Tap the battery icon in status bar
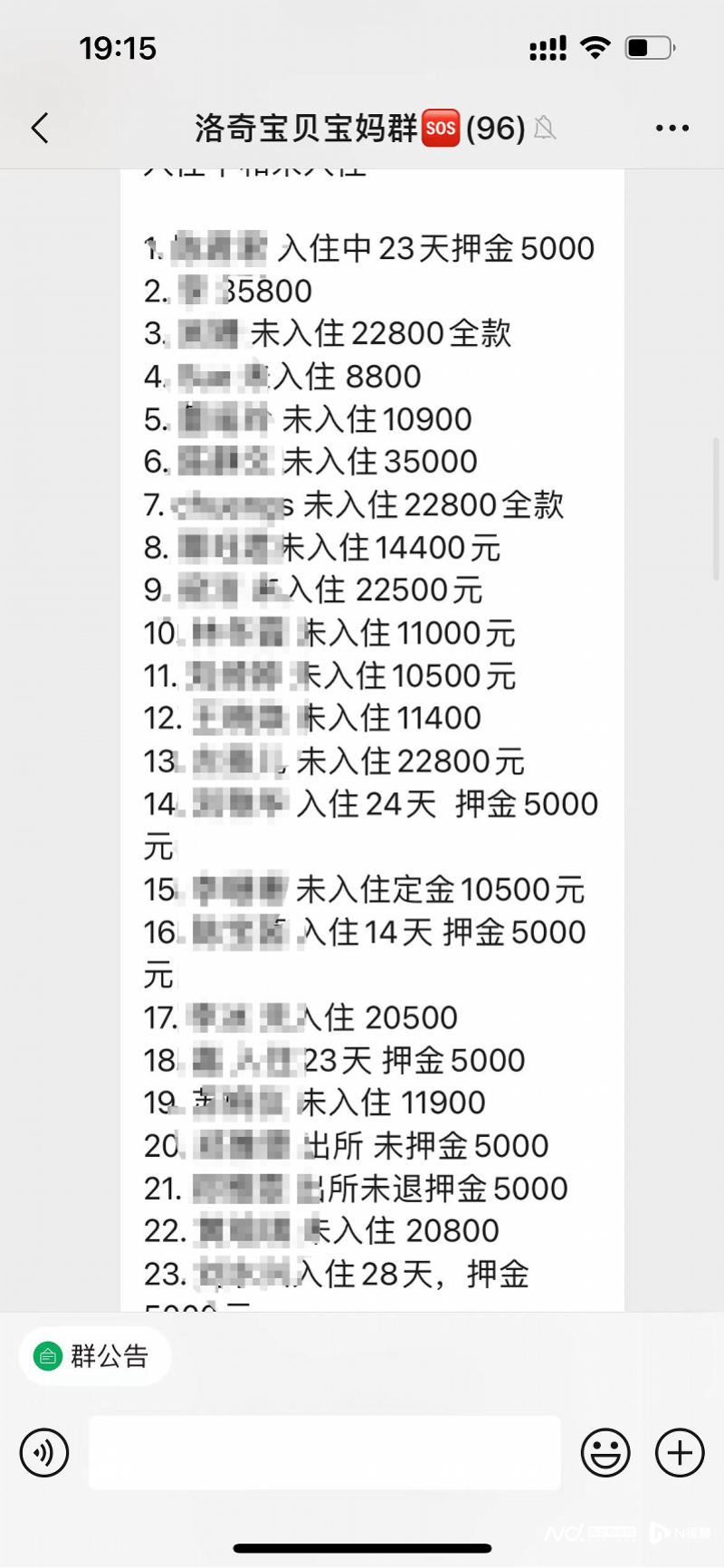The image size is (724, 1568). point(648,47)
